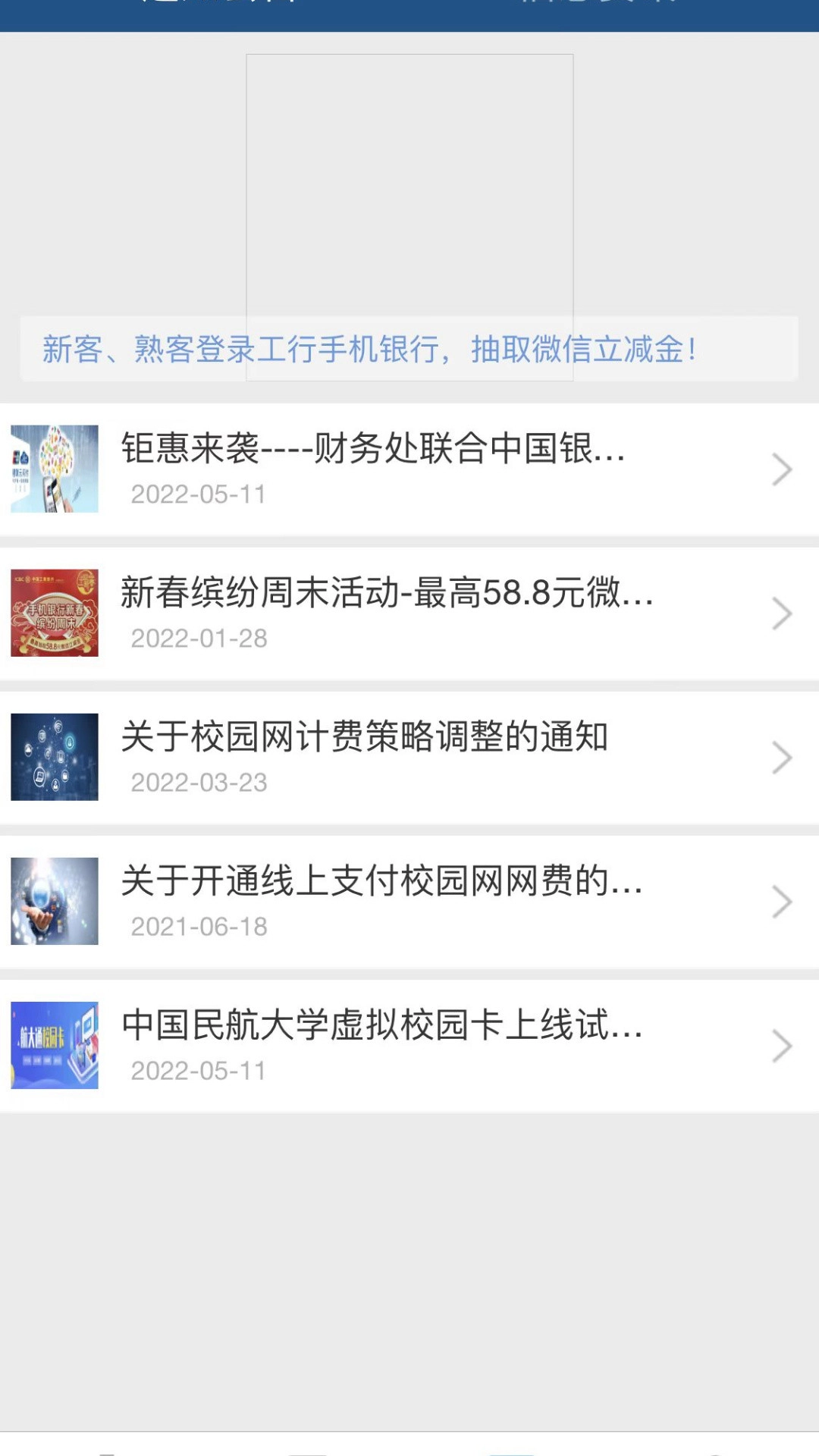View 关于校园网计费策略调整的通知
The image size is (819, 1456).
pos(409,757)
